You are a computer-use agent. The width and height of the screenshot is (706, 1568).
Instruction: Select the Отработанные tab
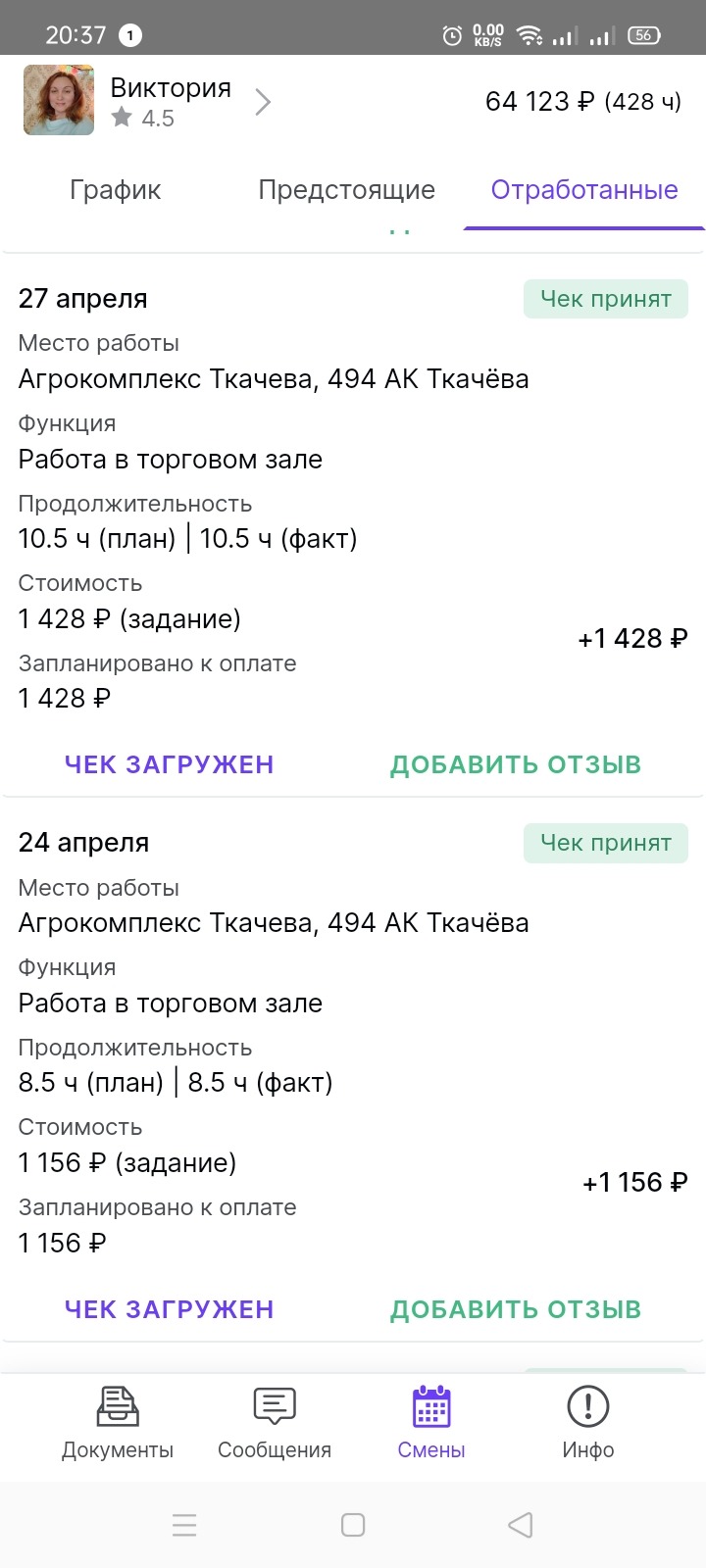(x=584, y=190)
